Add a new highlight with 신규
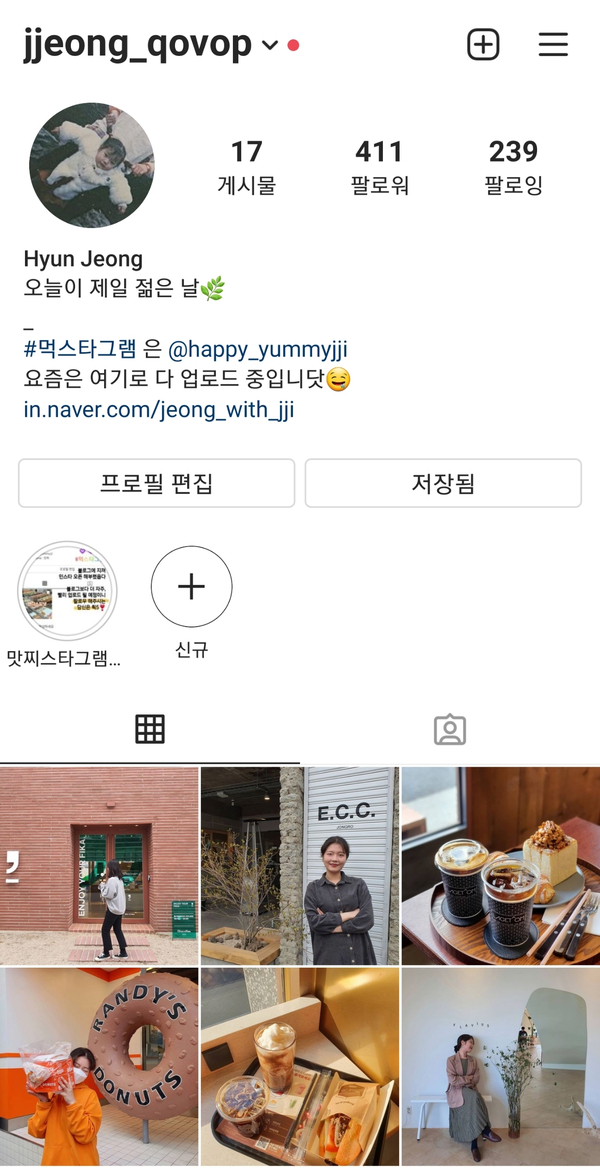Viewport: 600px width, 1168px height. pyautogui.click(x=191, y=587)
